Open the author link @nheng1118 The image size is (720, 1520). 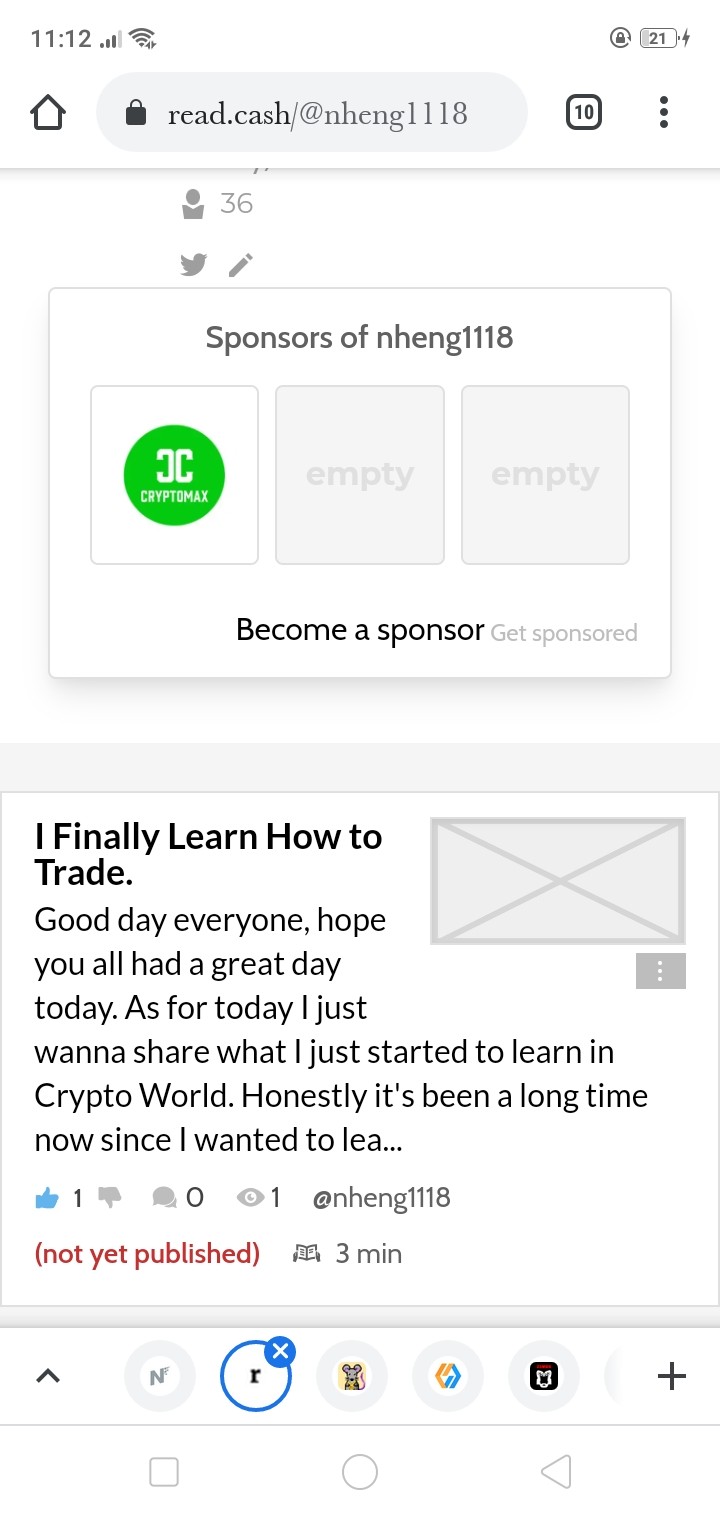tap(381, 1198)
